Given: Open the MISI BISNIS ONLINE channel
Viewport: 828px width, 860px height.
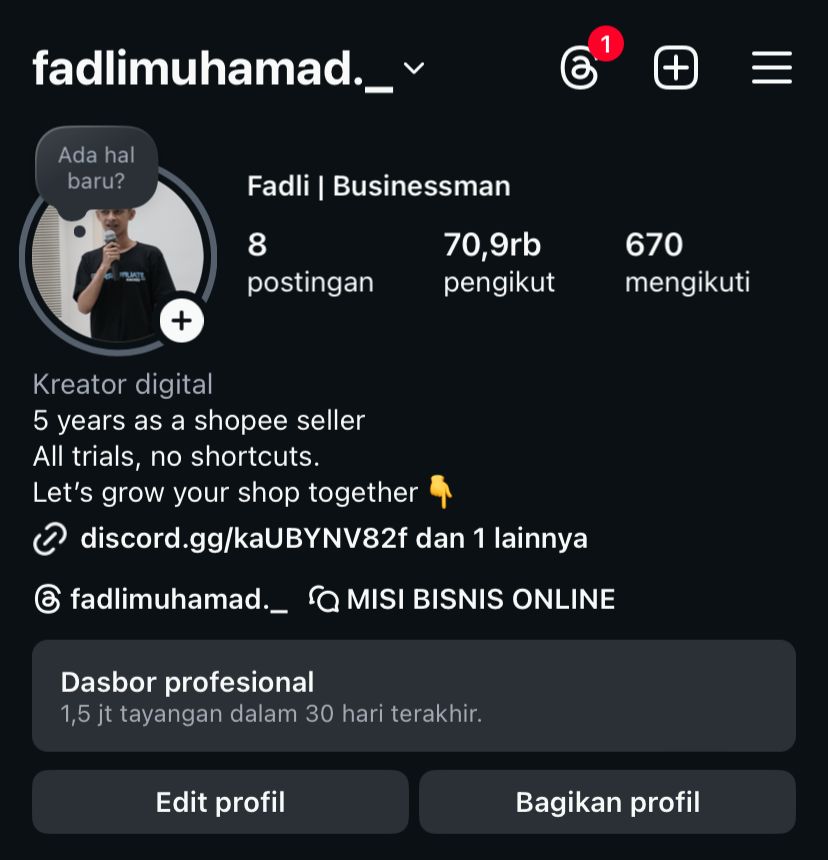Looking at the screenshot, I should point(463,599).
